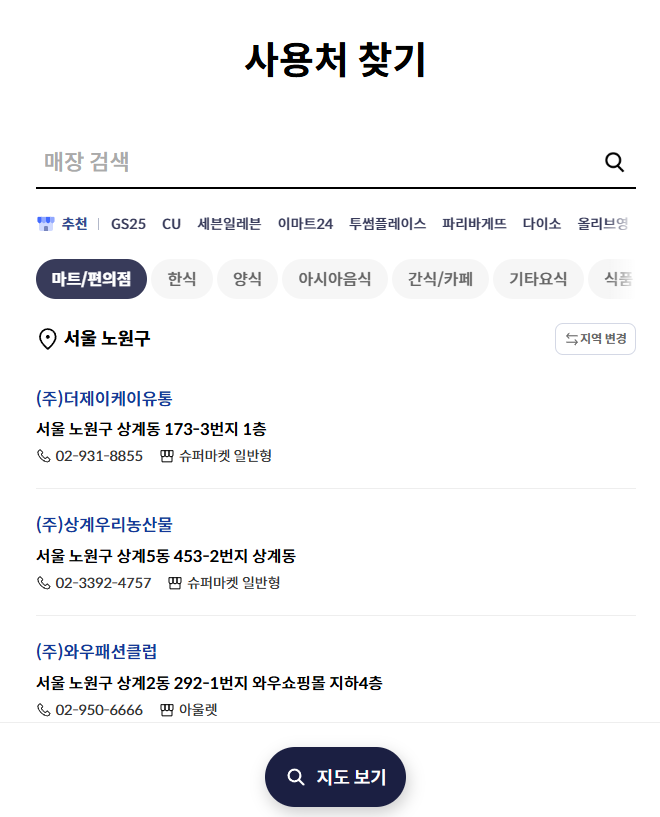Viewport: 660px width, 817px height.
Task: Choose the 세븐일레븐 brand shortcut
Action: [229, 224]
